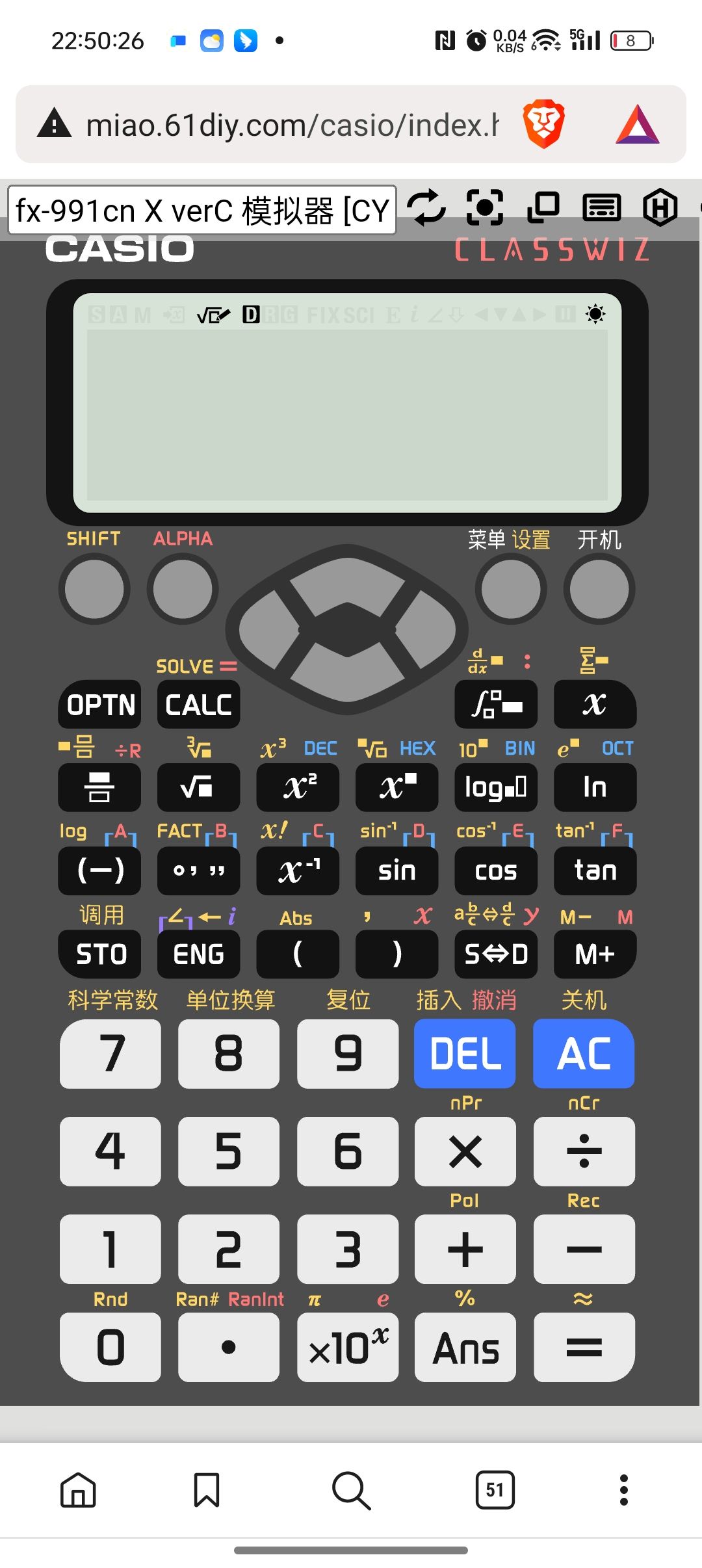Tap the ALPHA round button
Viewport: 702px width, 1568px height.
pos(183,589)
